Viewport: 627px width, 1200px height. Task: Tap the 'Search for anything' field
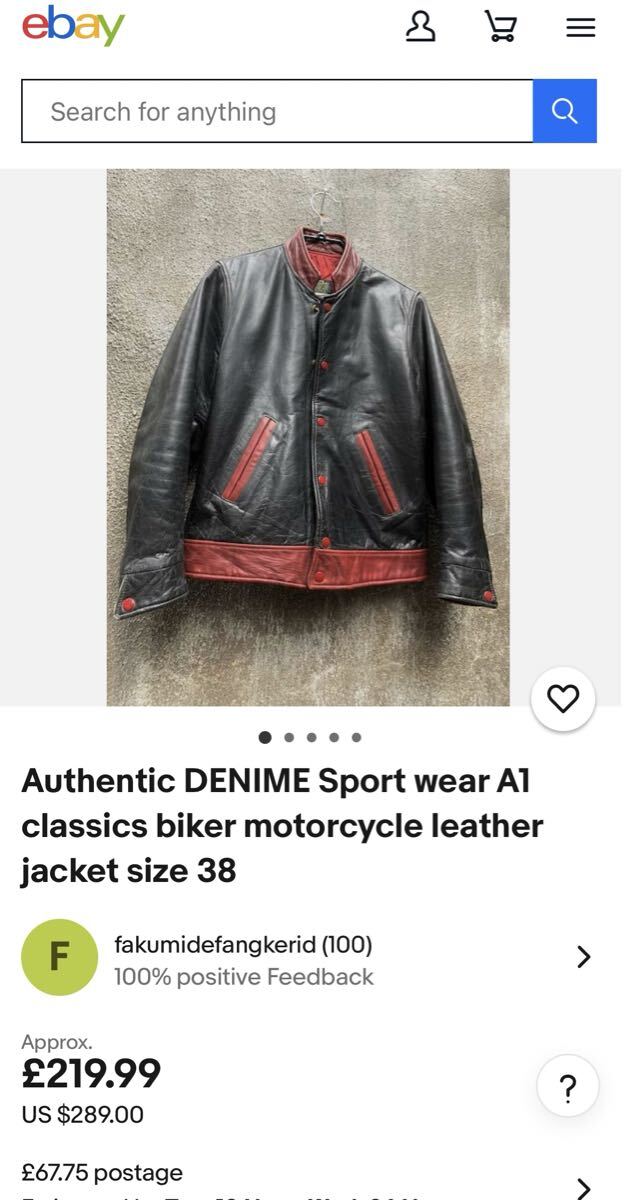pos(277,111)
